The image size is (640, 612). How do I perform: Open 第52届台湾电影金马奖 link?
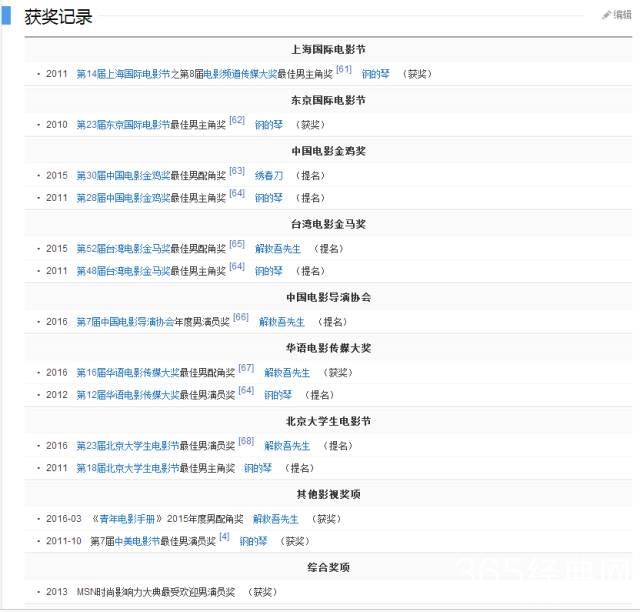[123, 249]
